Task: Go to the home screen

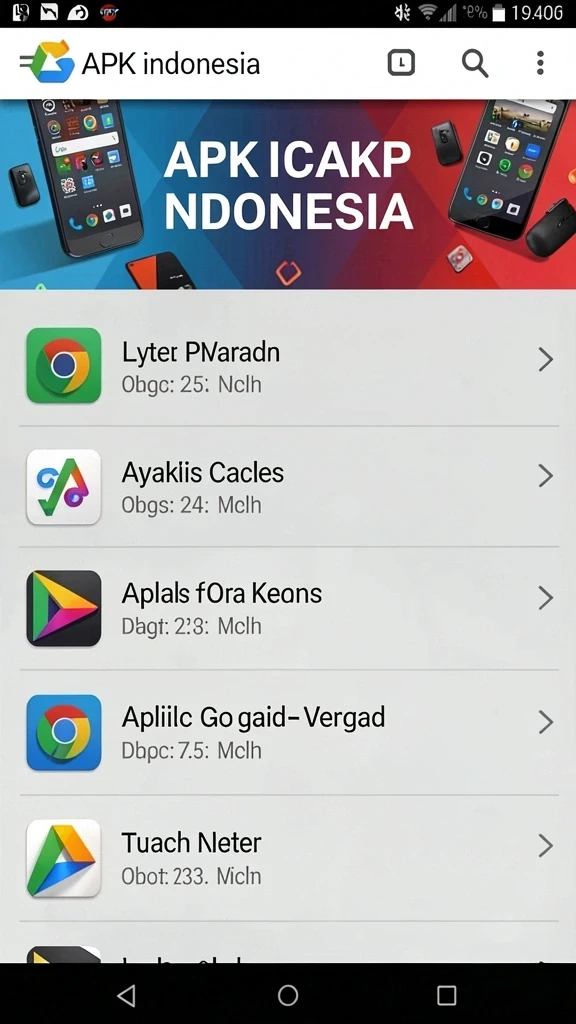Action: click(x=288, y=995)
